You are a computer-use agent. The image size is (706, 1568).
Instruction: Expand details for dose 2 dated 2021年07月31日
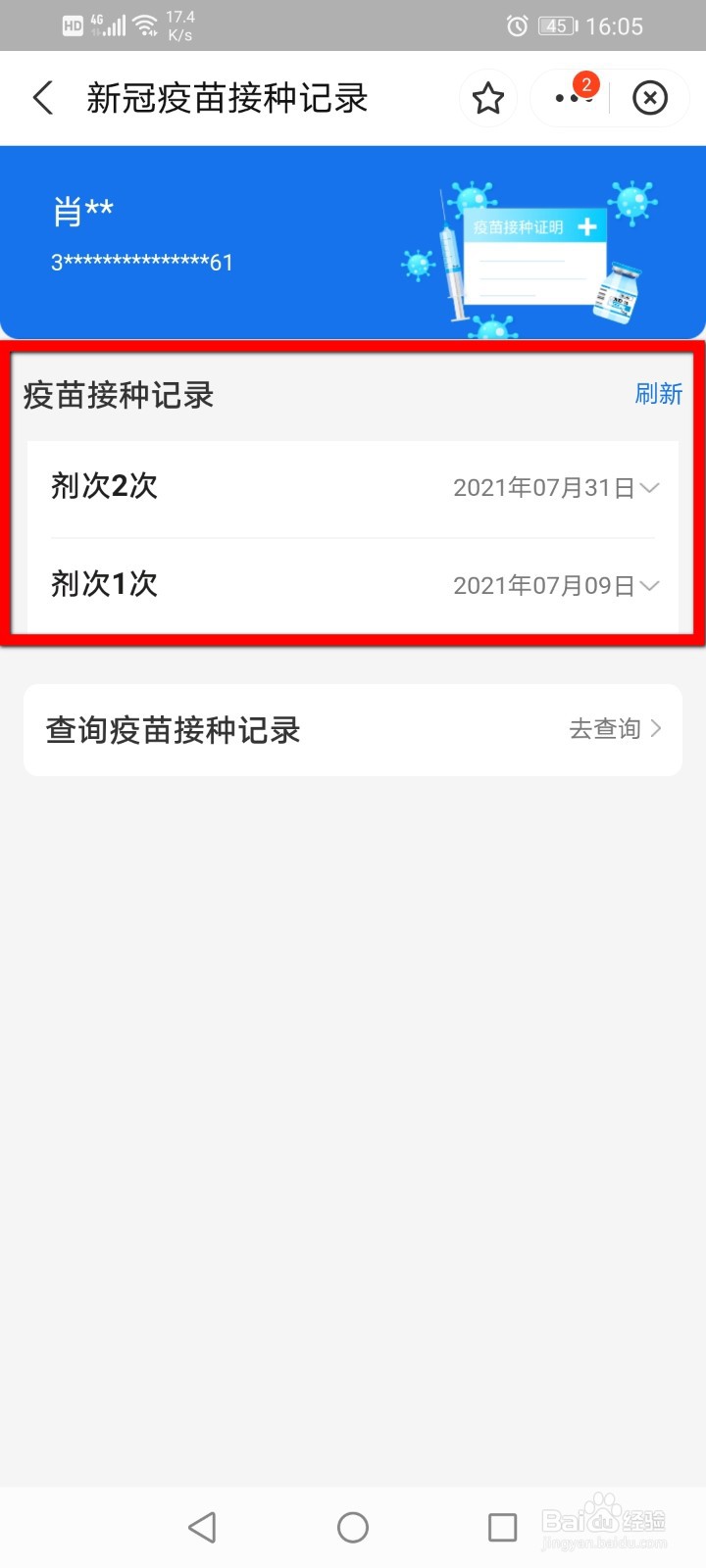point(650,487)
